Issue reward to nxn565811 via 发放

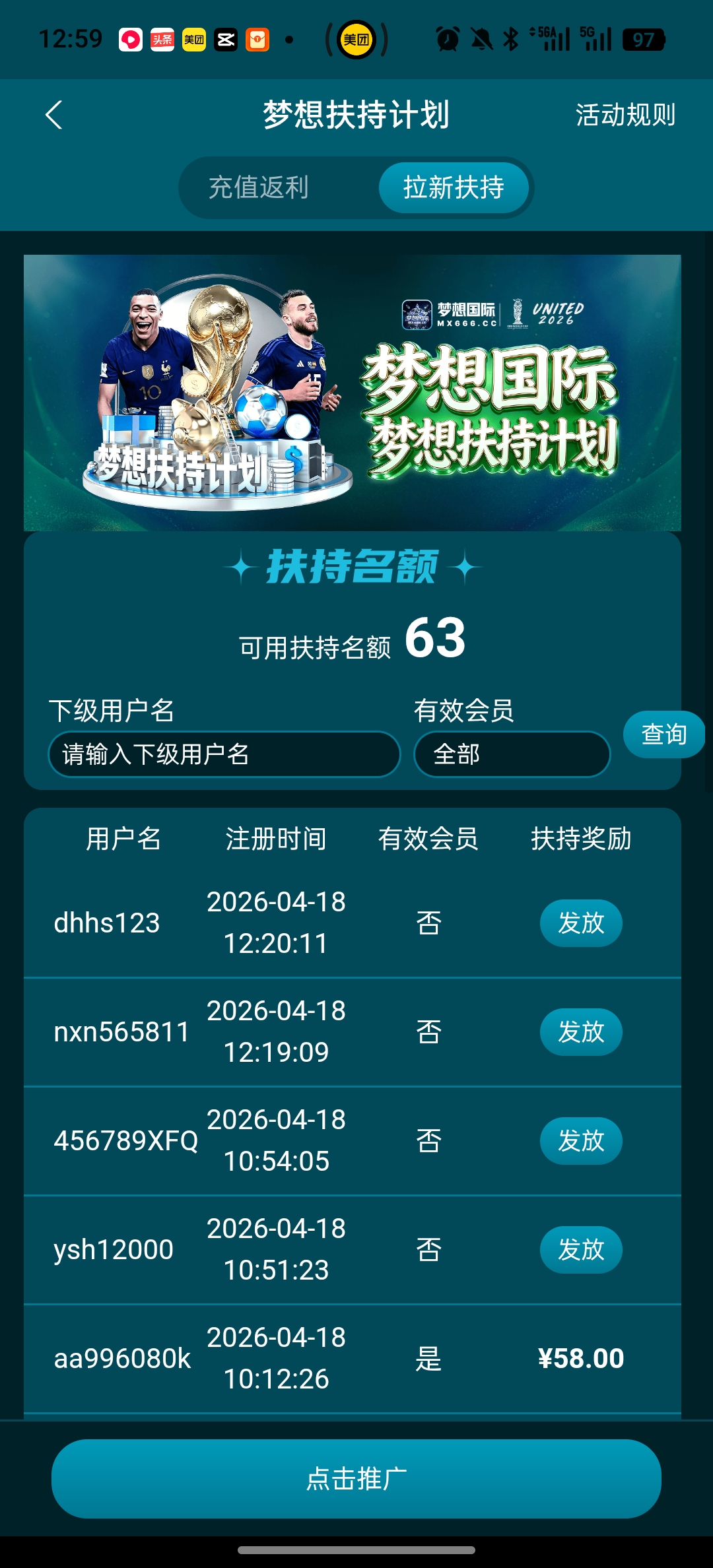click(x=581, y=1031)
